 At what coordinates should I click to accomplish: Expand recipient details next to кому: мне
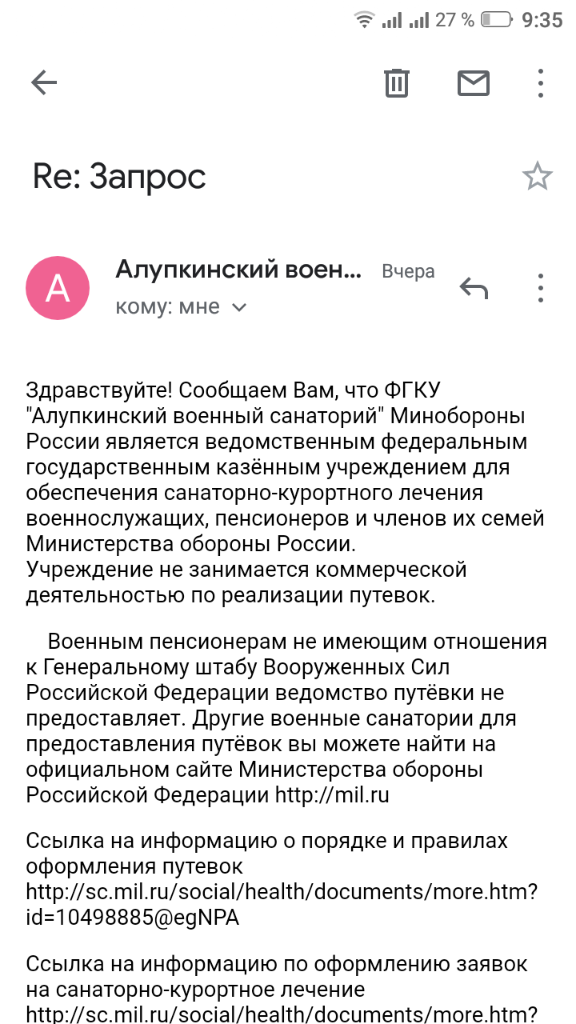pyautogui.click(x=240, y=307)
